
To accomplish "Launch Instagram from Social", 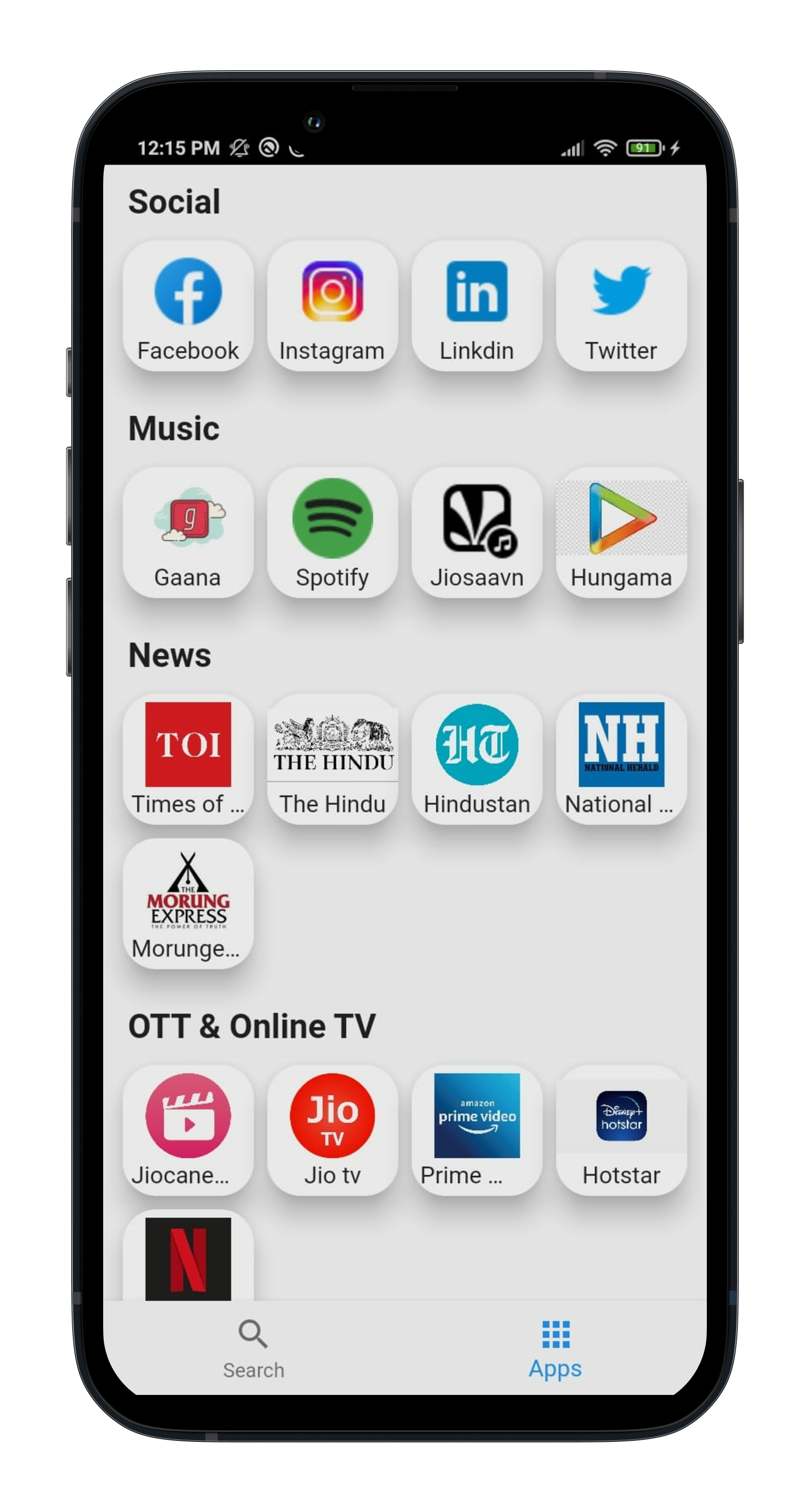I will click(332, 306).
